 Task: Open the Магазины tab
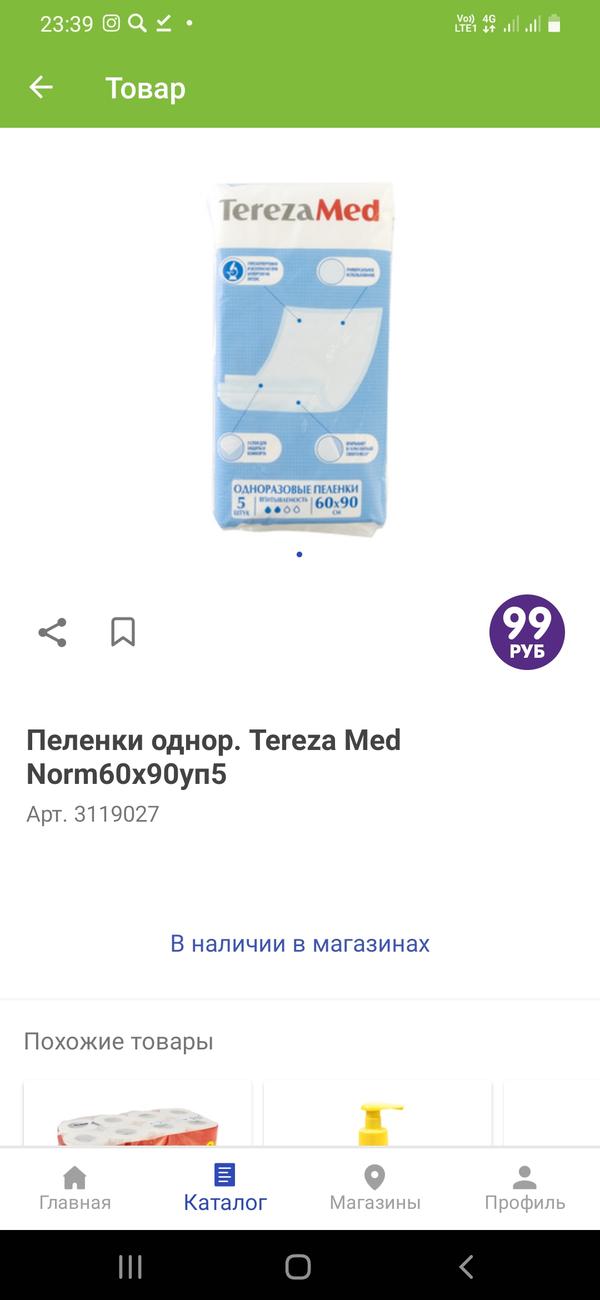click(375, 1188)
